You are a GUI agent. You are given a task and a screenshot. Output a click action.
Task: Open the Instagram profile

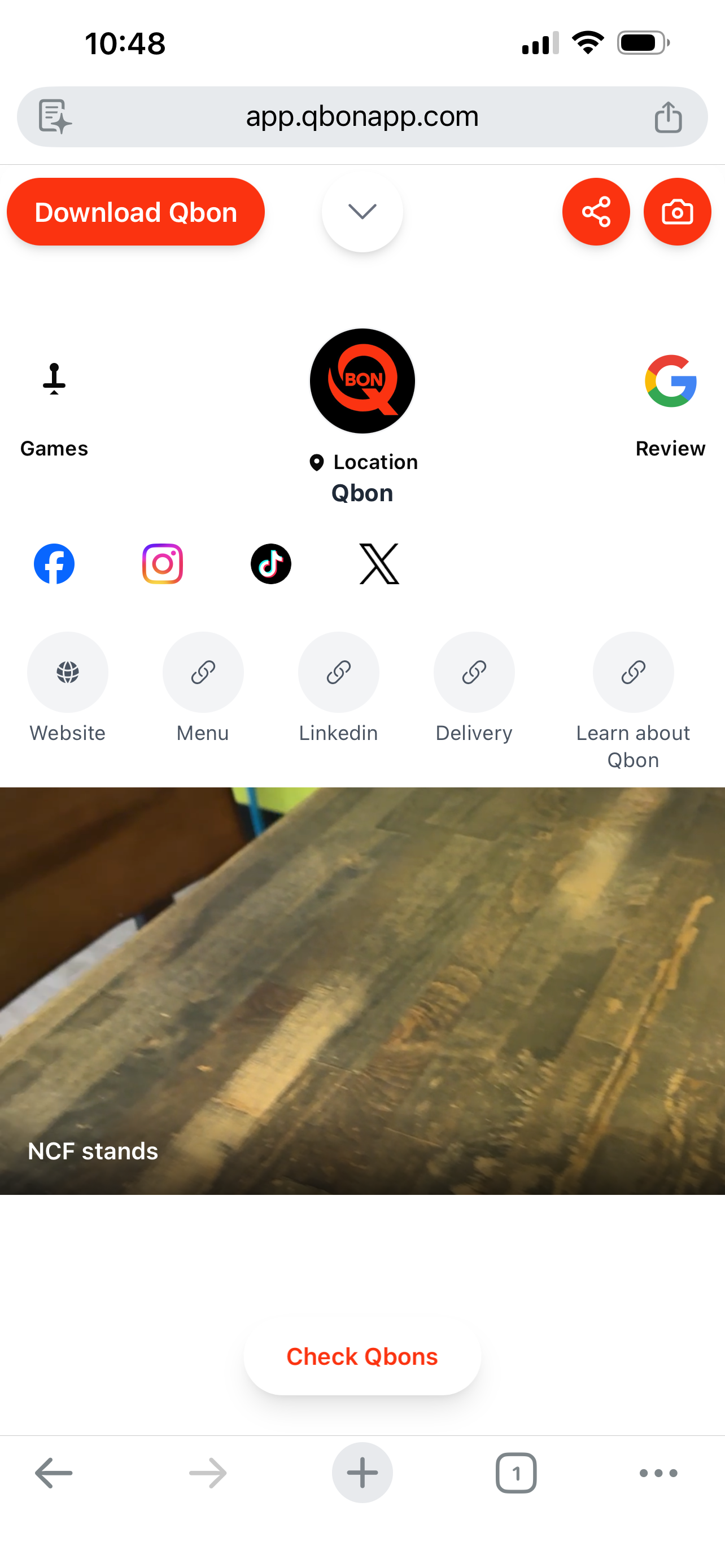tap(163, 564)
